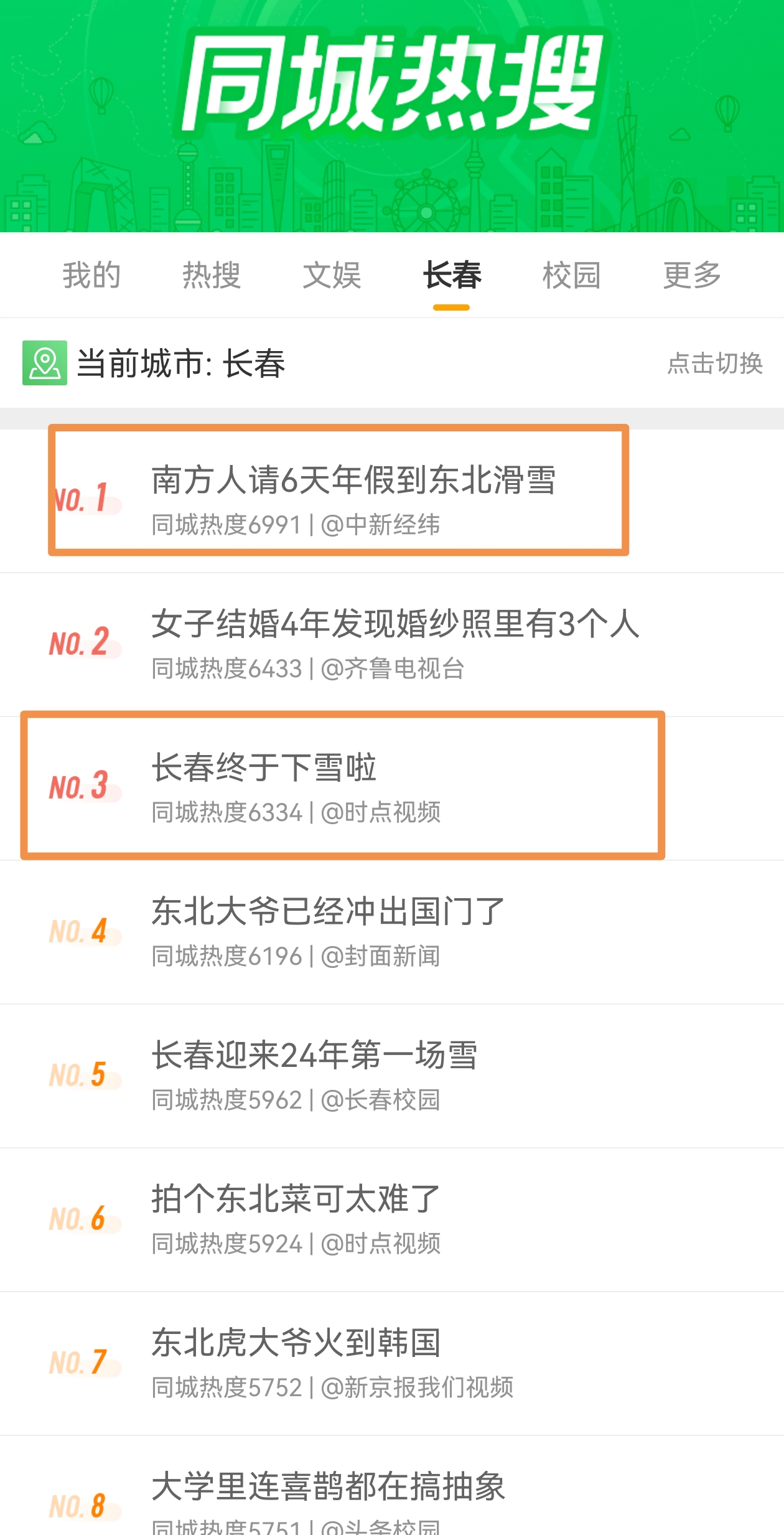Image resolution: width=784 pixels, height=1535 pixels.
Task: Open 南方人请6天年假到东北滑雪 topic
Action: [x=353, y=481]
